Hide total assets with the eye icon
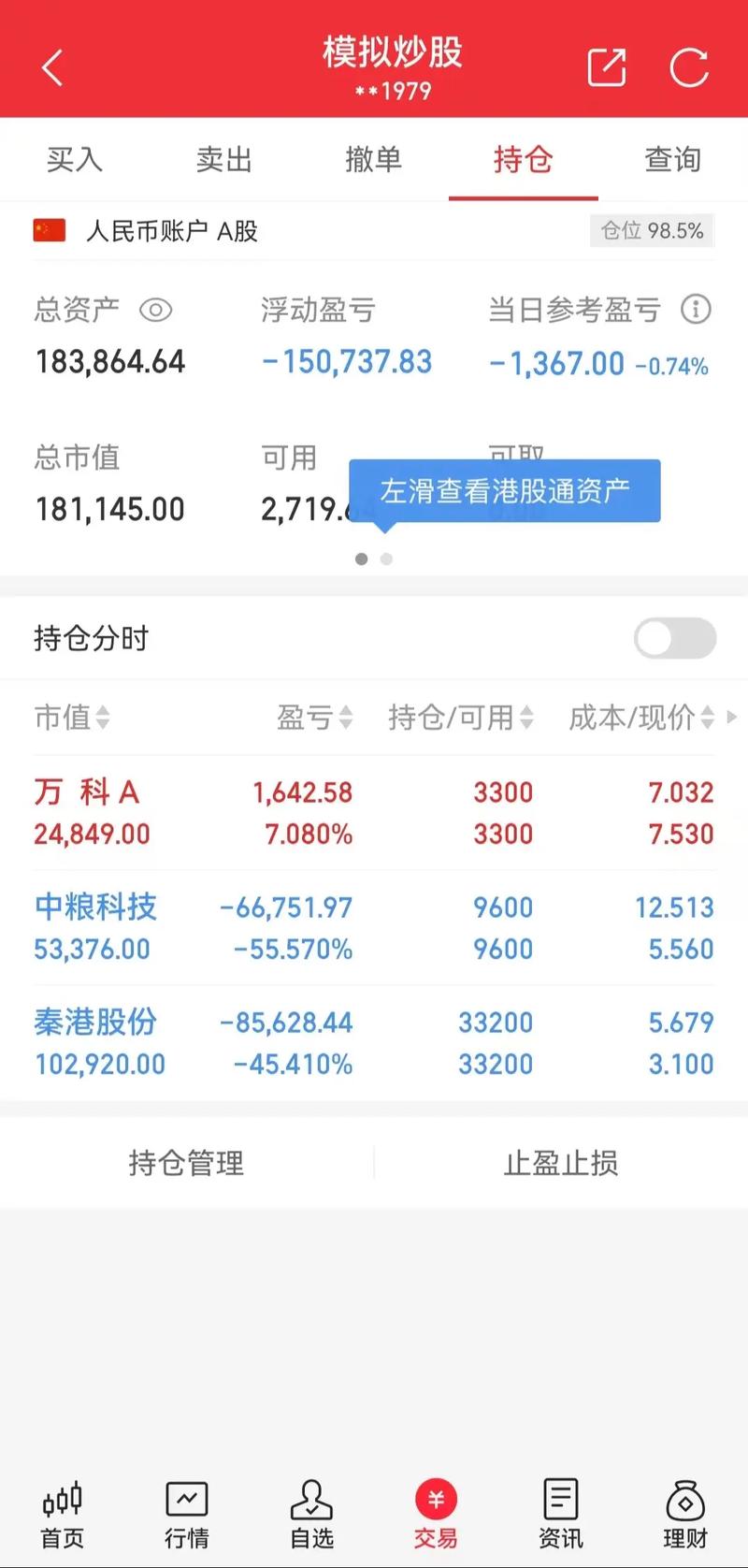Image resolution: width=748 pixels, height=1568 pixels. pyautogui.click(x=155, y=310)
